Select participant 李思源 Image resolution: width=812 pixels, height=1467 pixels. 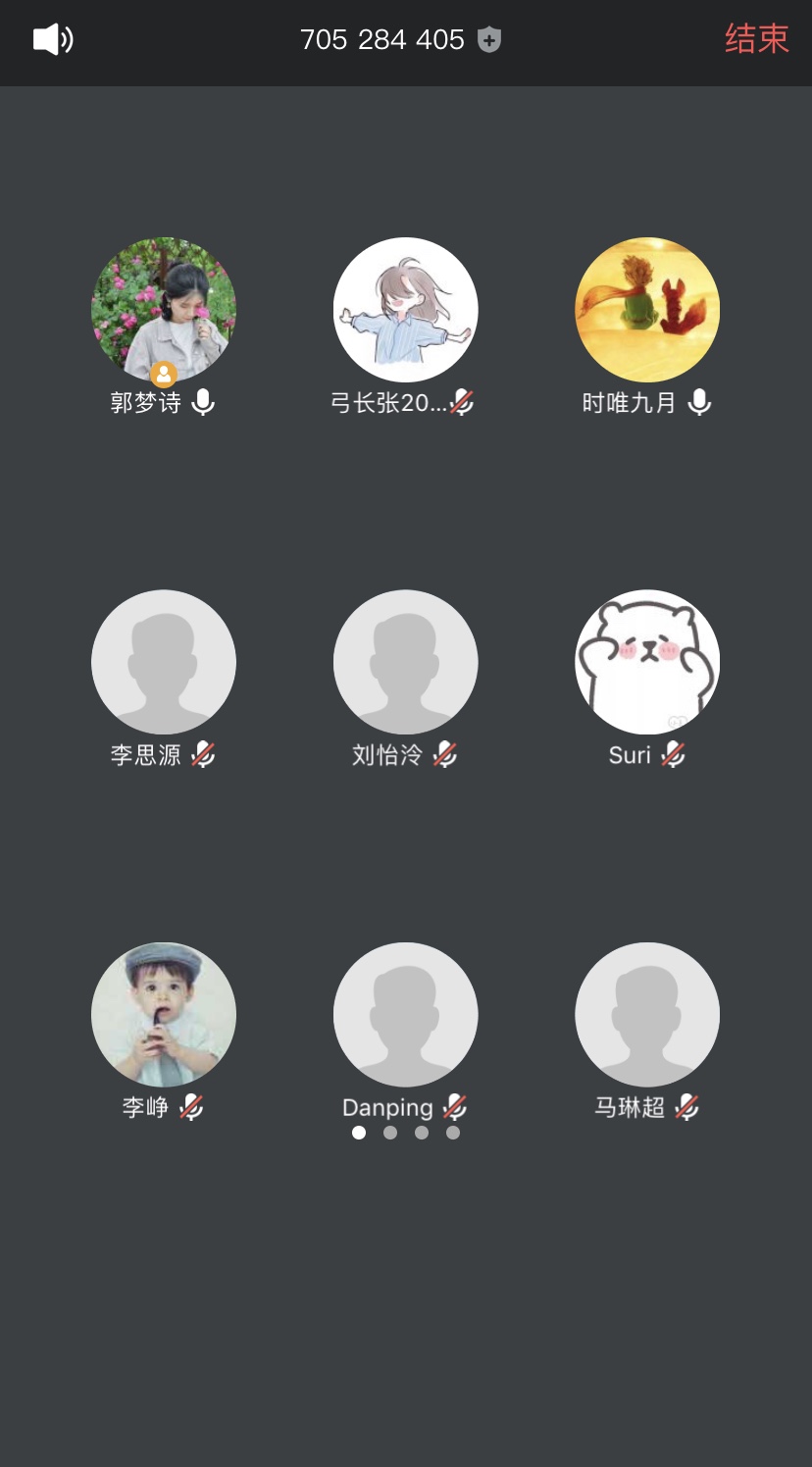[164, 662]
